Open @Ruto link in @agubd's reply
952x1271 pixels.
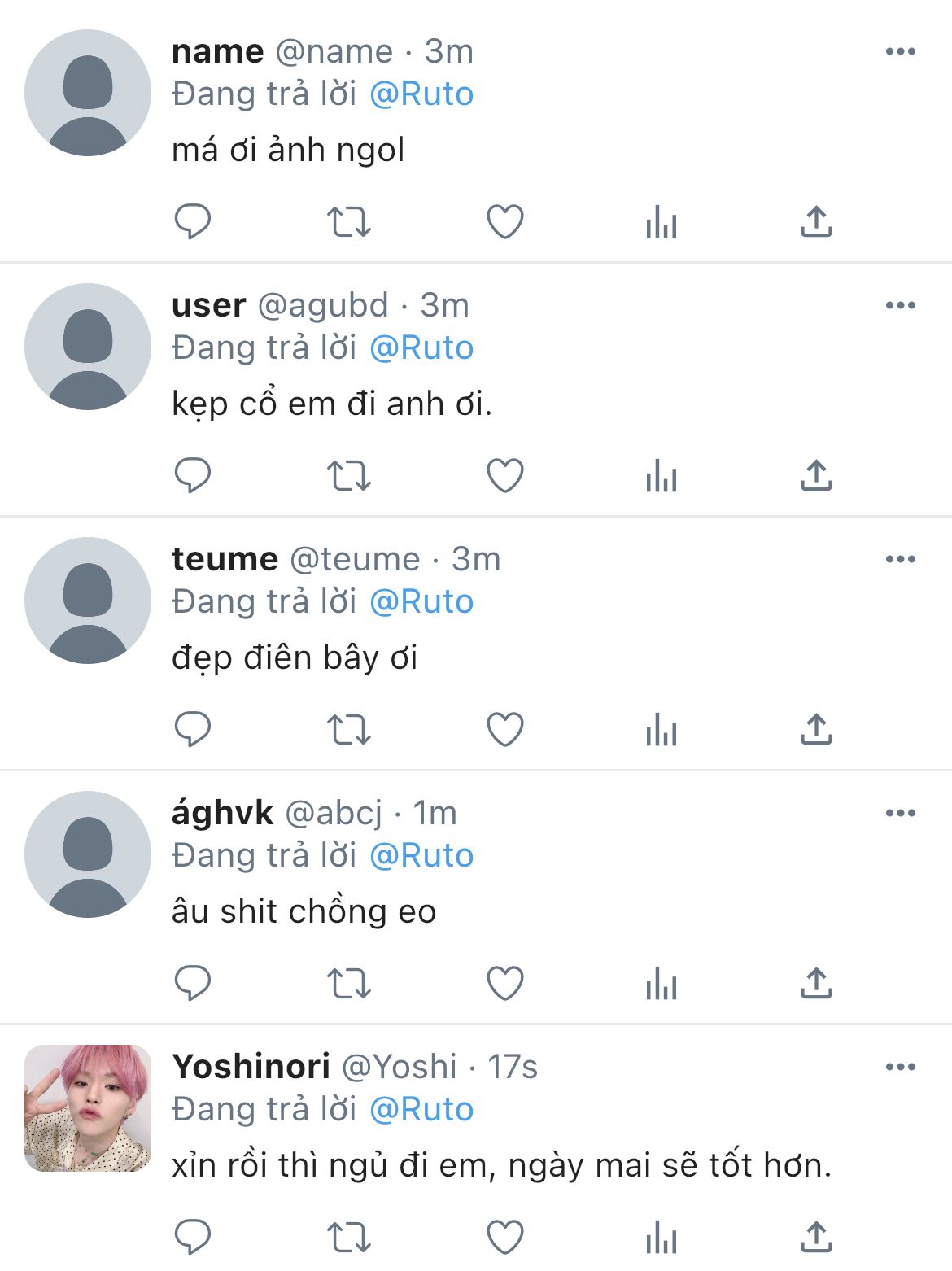pyautogui.click(x=421, y=348)
